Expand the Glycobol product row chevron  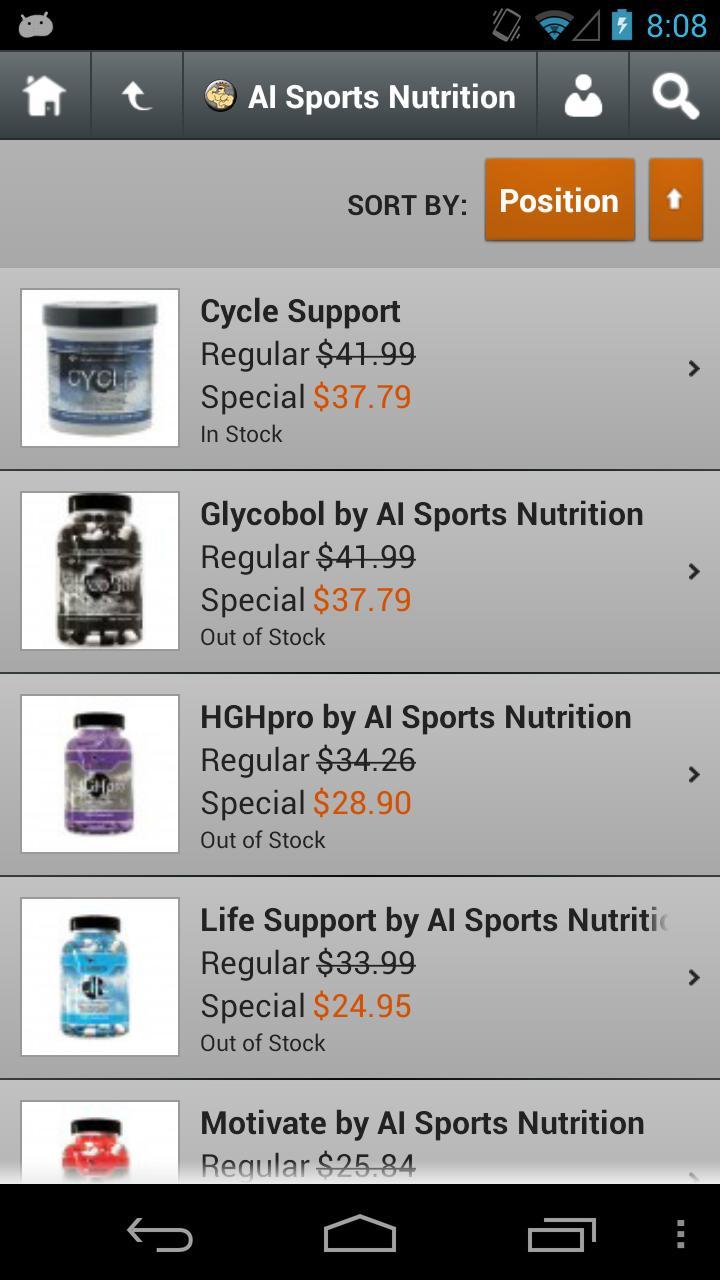tap(693, 571)
